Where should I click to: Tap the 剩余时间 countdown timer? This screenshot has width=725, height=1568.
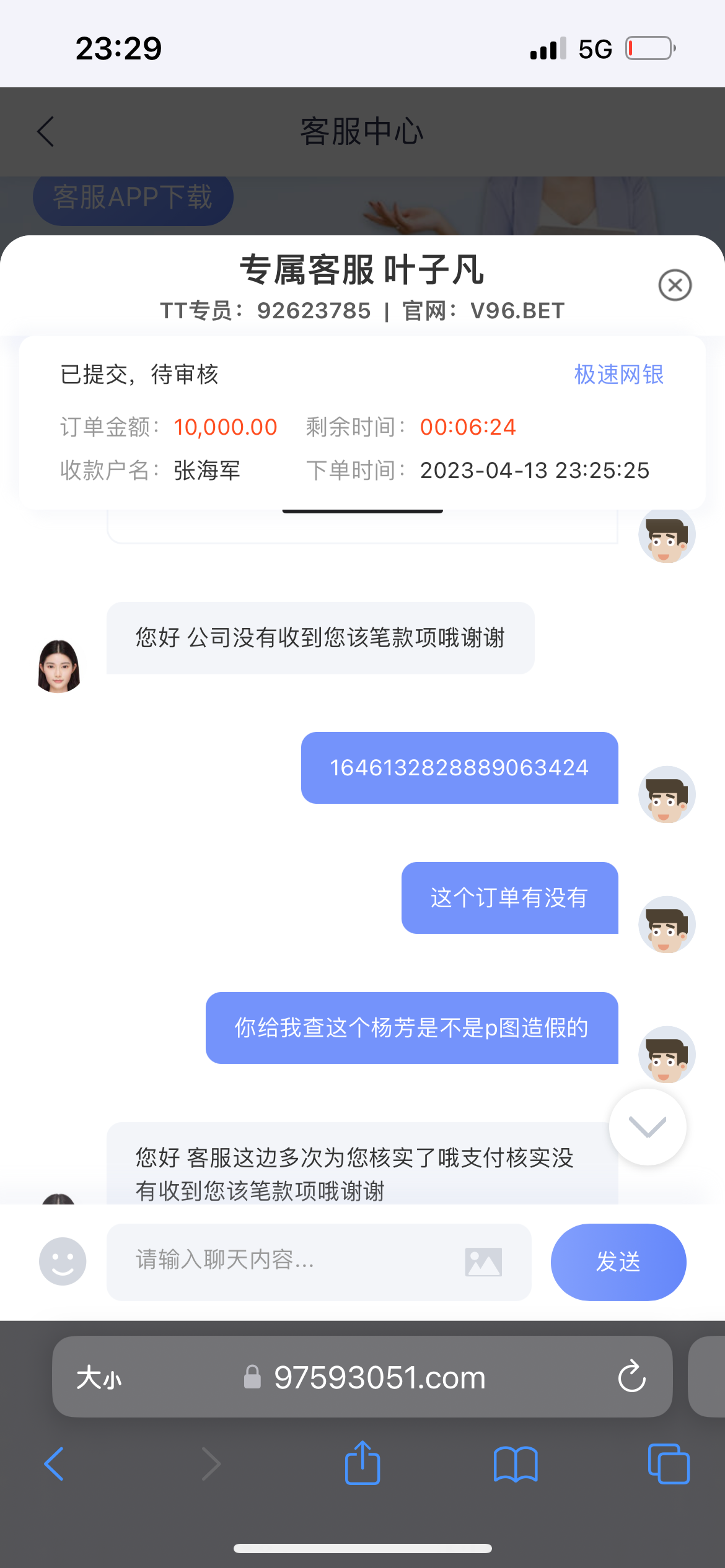pos(468,427)
